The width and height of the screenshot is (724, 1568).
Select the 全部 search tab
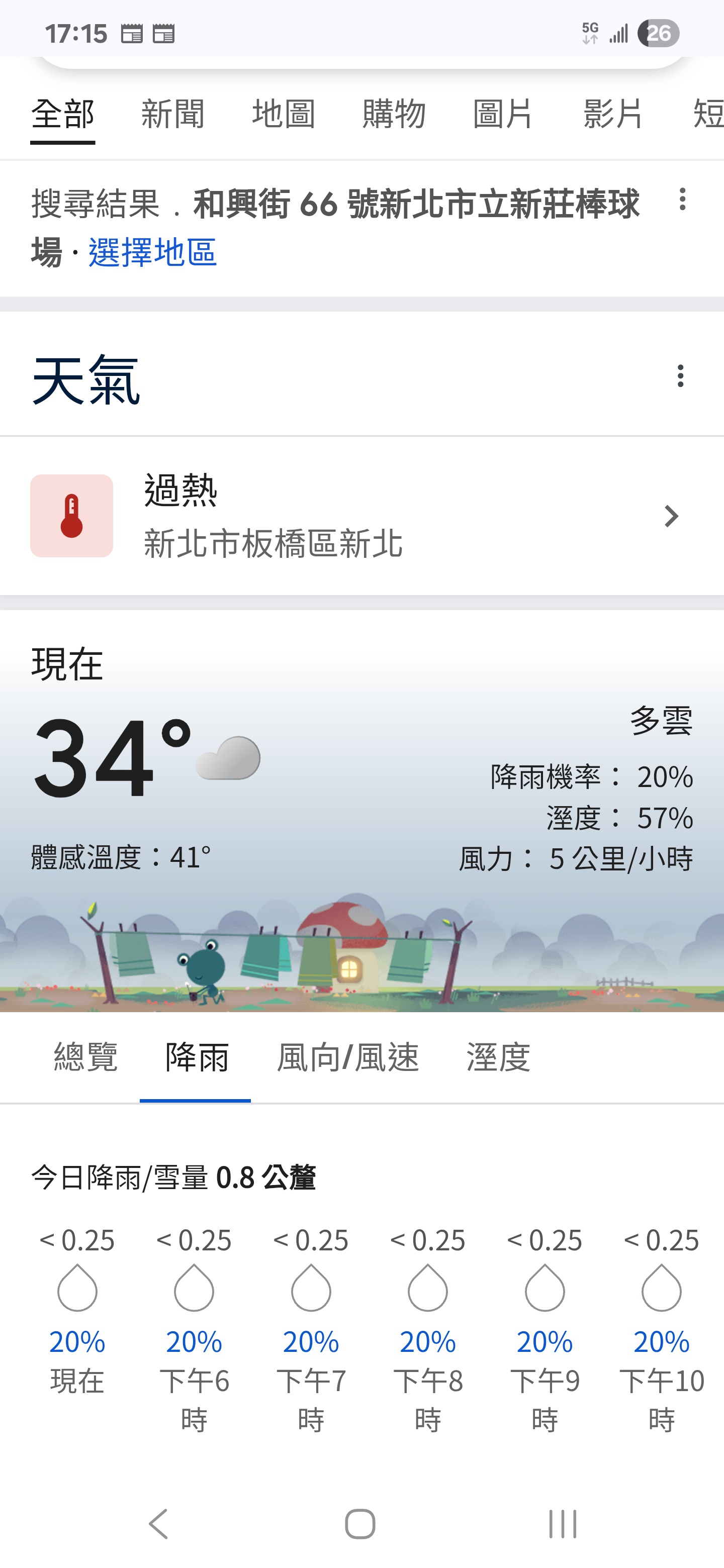tap(63, 114)
